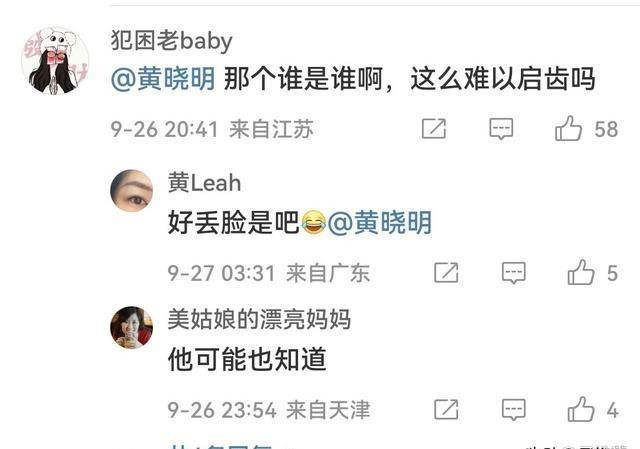640x449 pixels.
Task: Open 犯困老baby's profile avatar
Action: [55, 61]
